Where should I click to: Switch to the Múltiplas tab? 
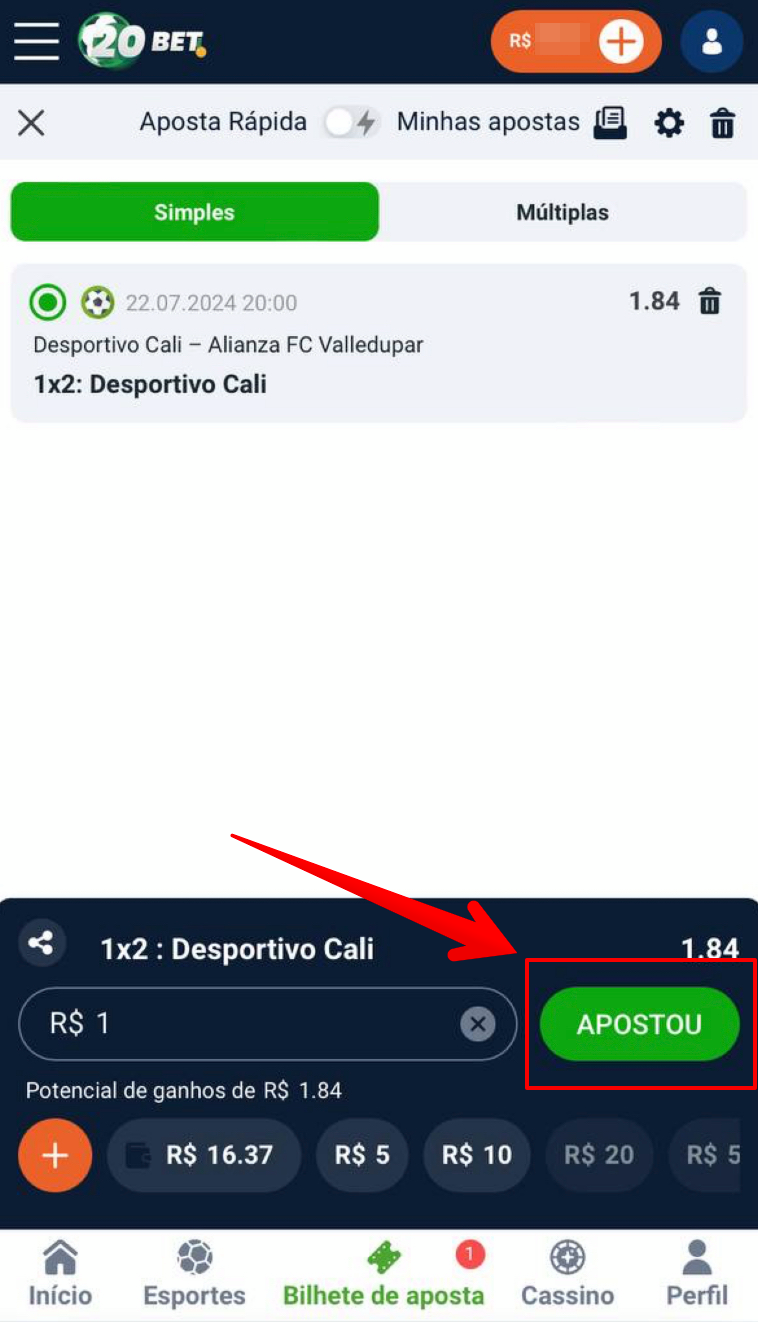pyautogui.click(x=562, y=212)
